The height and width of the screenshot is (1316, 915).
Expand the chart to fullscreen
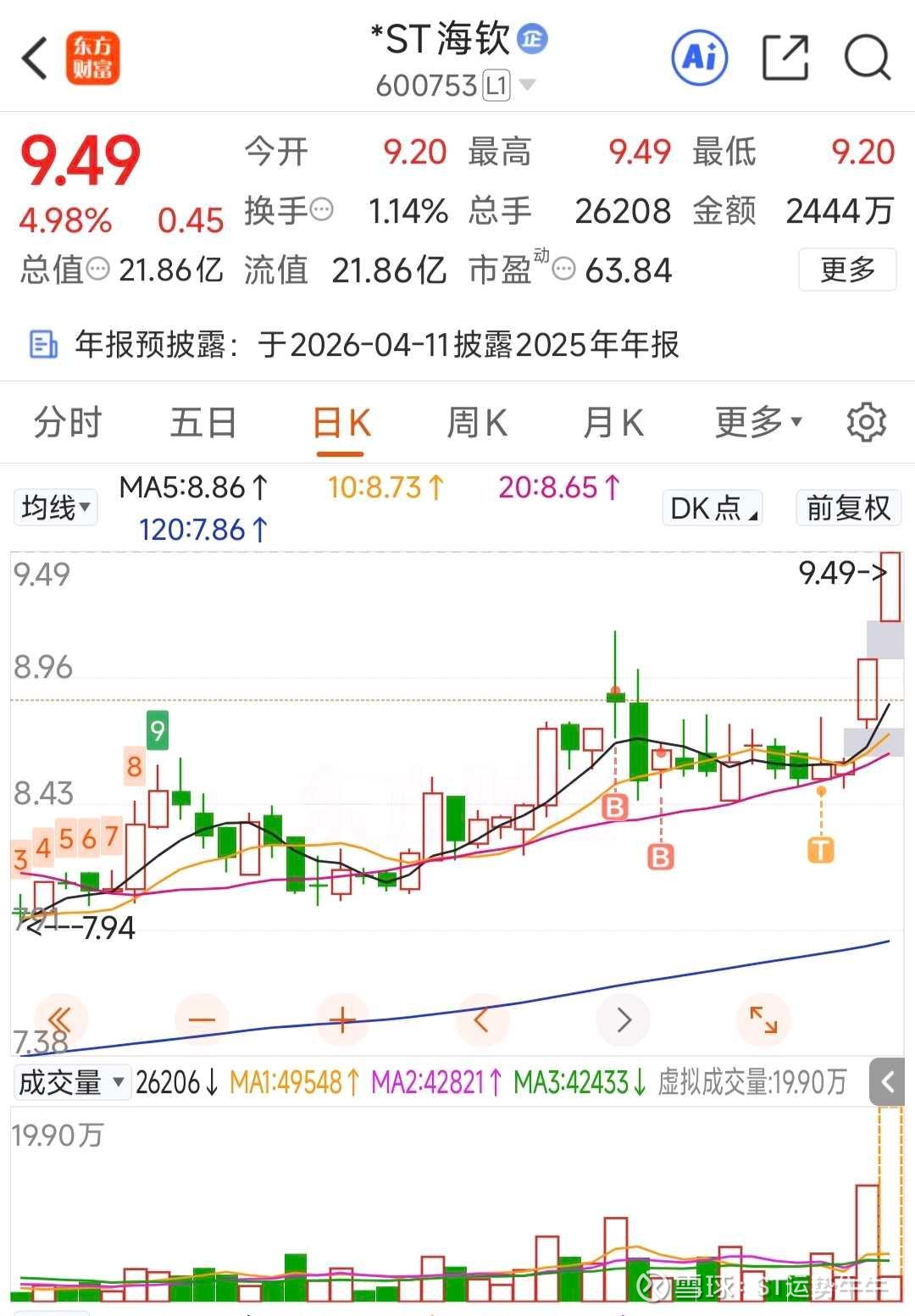pyautogui.click(x=763, y=1019)
